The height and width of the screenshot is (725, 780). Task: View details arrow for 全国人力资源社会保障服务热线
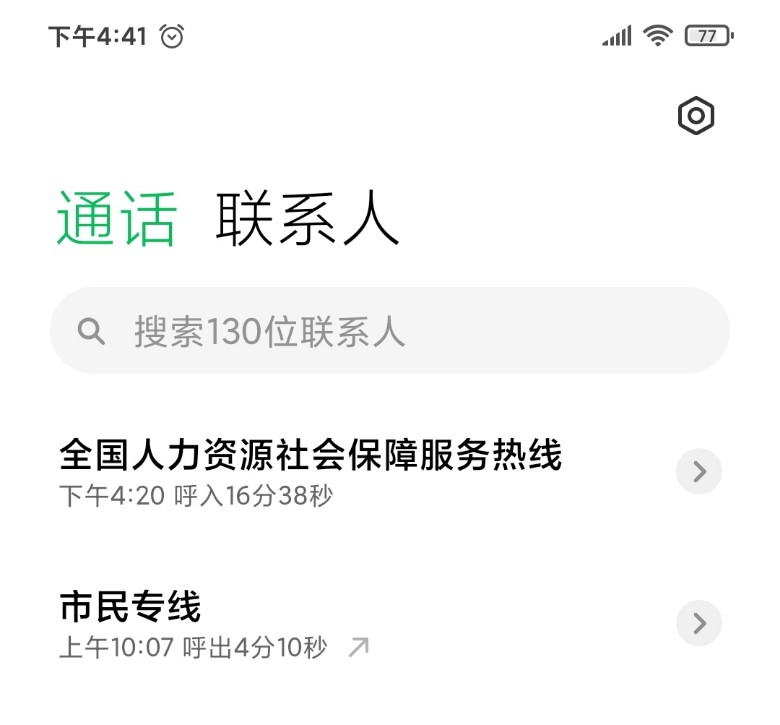699,471
